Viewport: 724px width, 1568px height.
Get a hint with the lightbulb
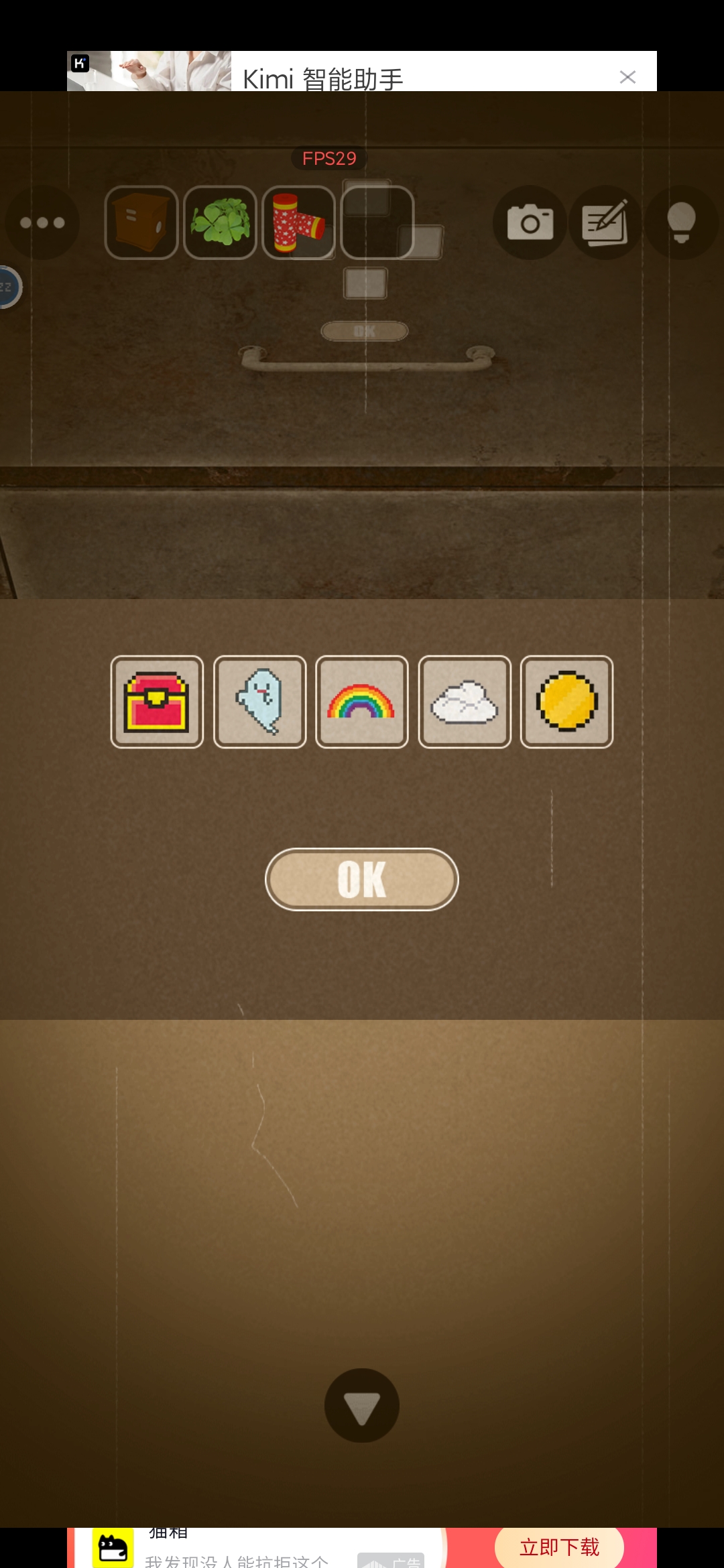point(681,222)
